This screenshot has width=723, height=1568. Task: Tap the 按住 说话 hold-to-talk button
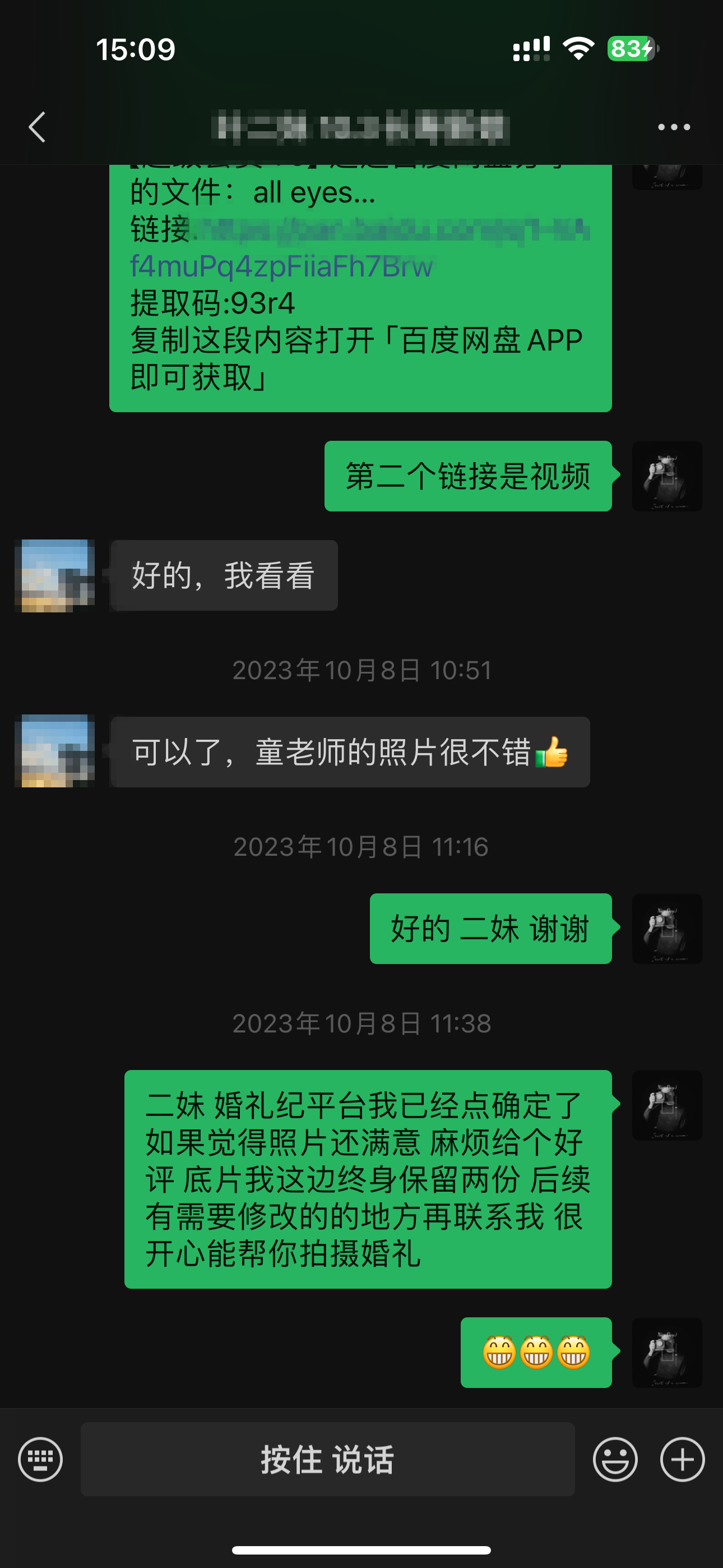click(327, 1459)
